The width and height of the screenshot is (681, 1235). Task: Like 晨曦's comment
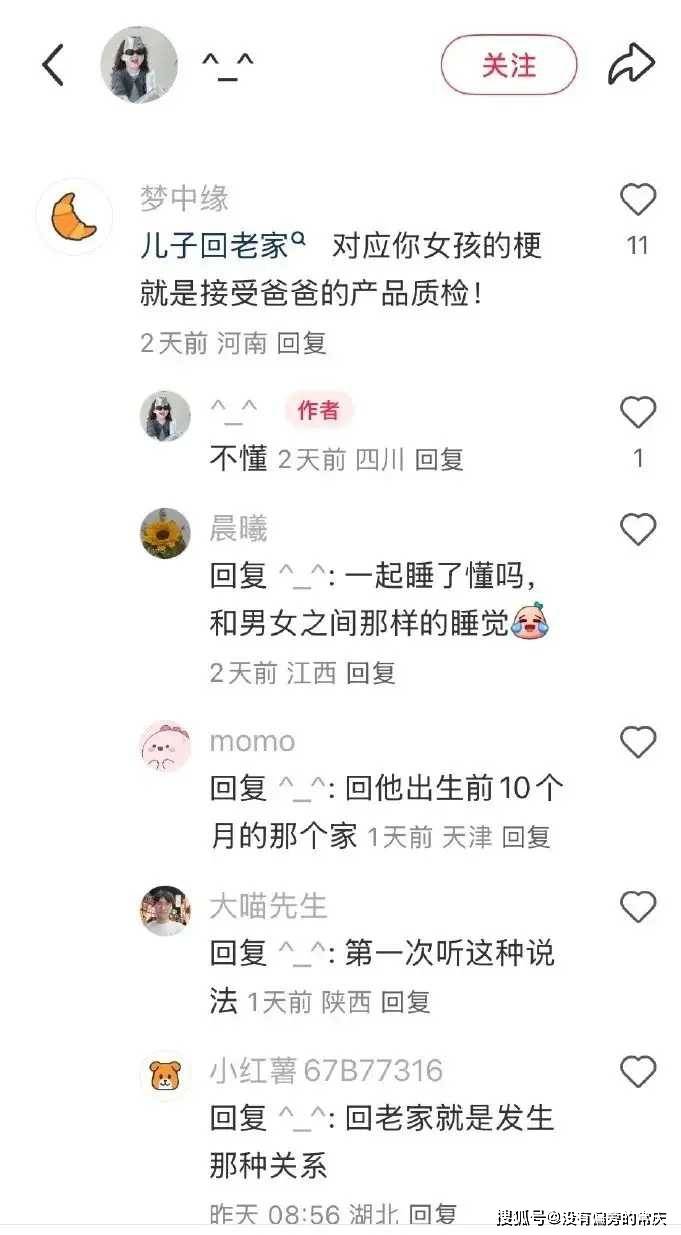point(638,529)
